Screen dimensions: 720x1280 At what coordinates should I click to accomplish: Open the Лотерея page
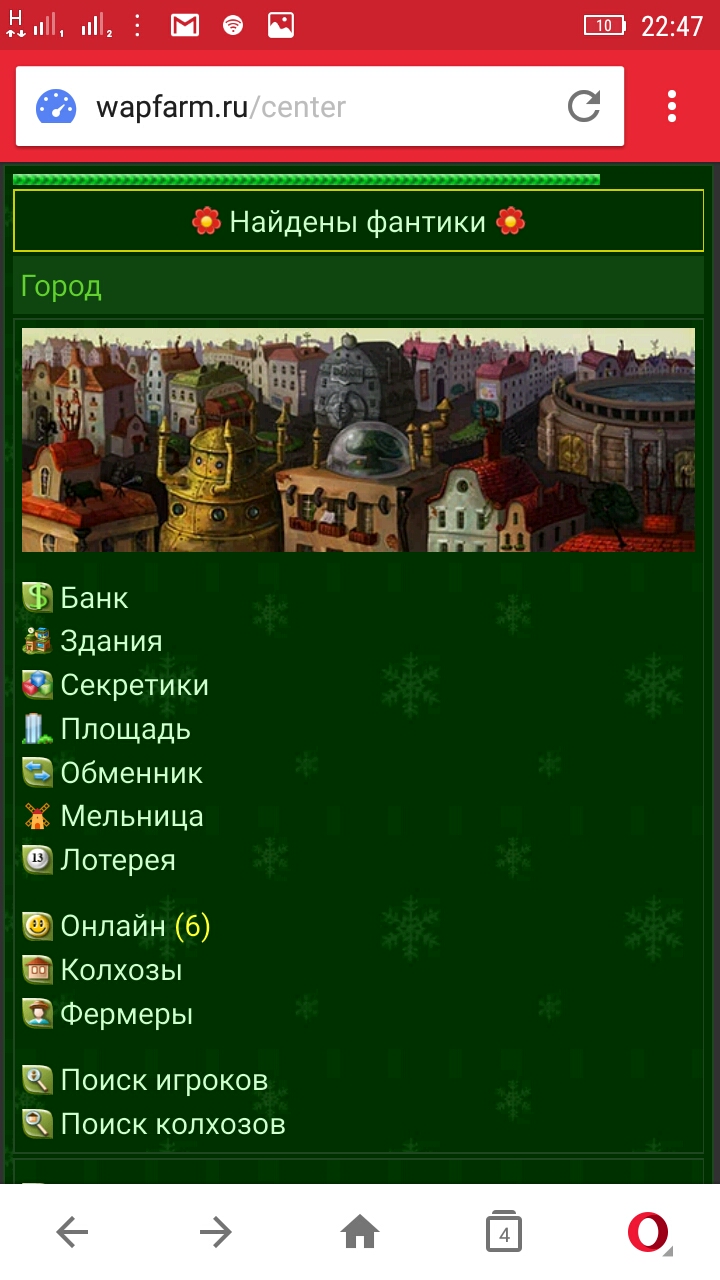coord(117,860)
